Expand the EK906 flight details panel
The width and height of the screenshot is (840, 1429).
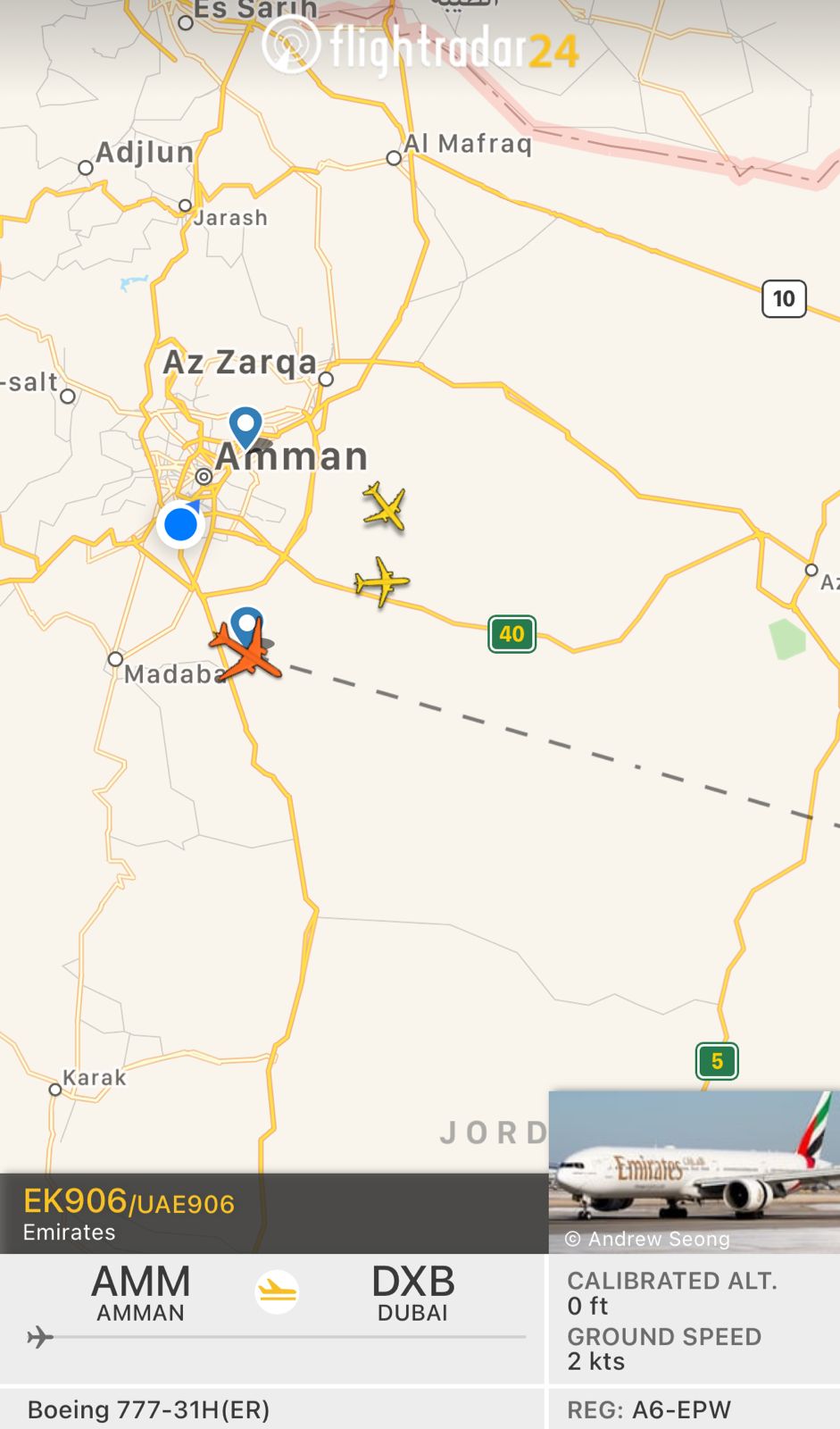(273, 1214)
